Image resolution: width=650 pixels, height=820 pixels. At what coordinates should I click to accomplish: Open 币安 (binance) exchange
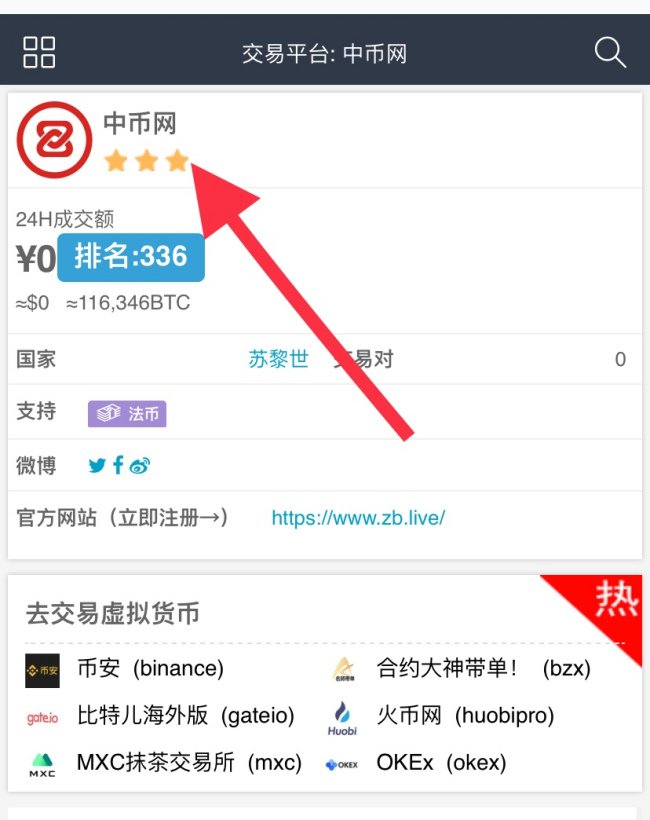[150, 668]
